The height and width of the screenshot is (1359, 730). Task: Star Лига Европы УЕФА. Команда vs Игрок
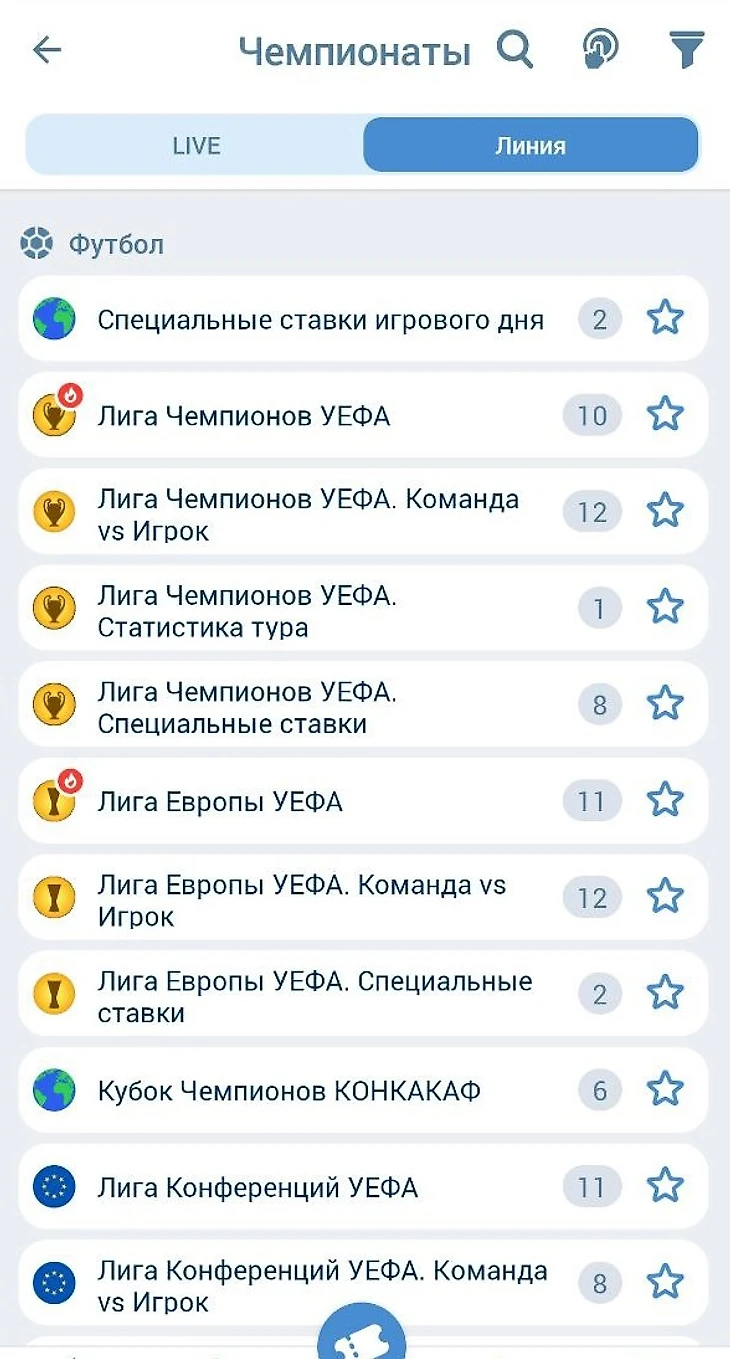(665, 897)
